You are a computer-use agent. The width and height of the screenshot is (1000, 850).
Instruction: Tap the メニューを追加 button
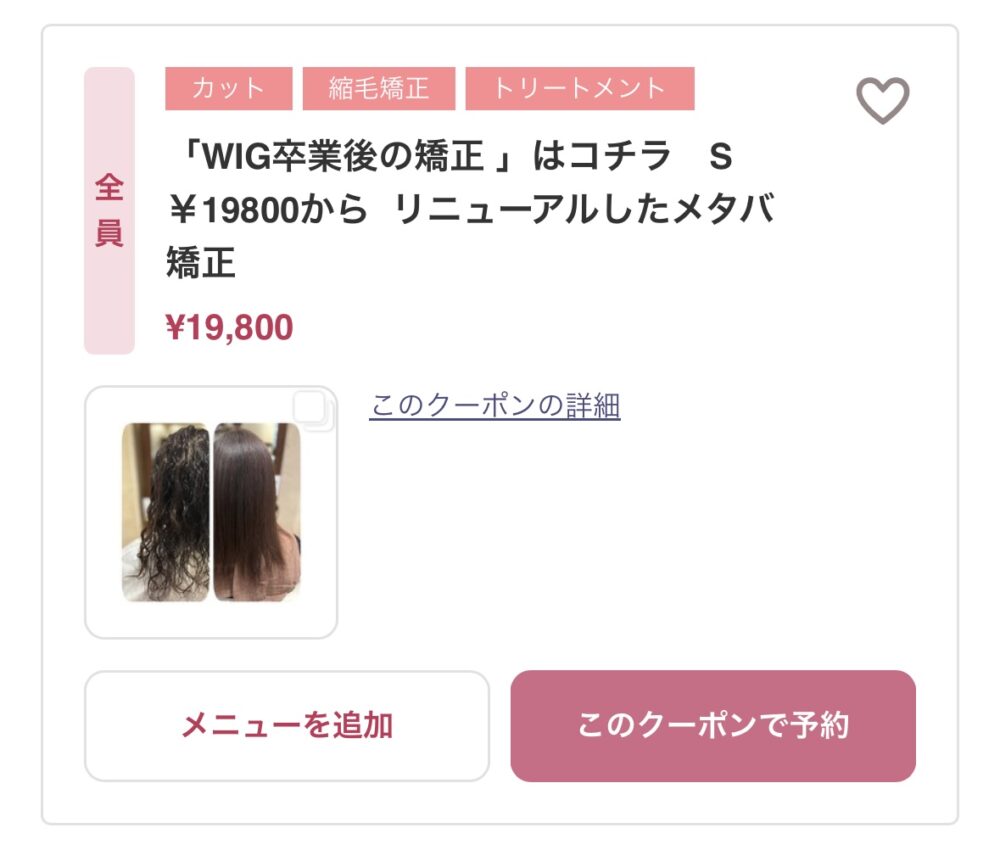(287, 726)
